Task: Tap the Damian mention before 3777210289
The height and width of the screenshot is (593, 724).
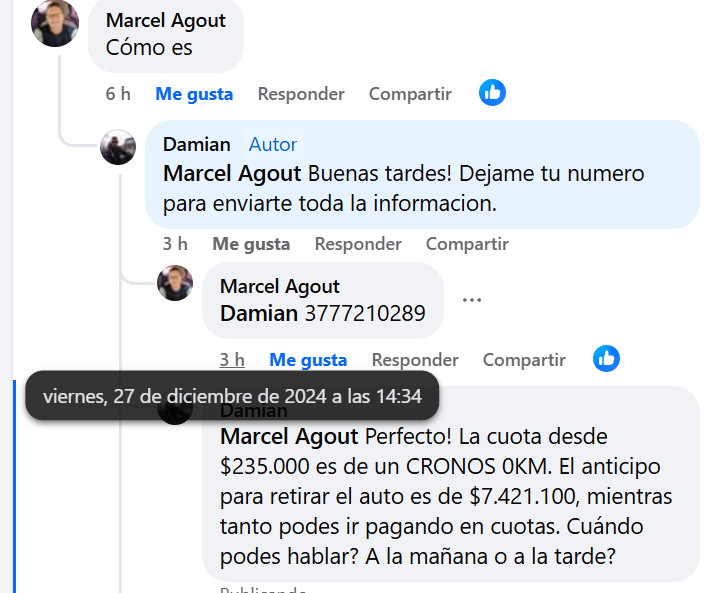Action: pyautogui.click(x=259, y=314)
